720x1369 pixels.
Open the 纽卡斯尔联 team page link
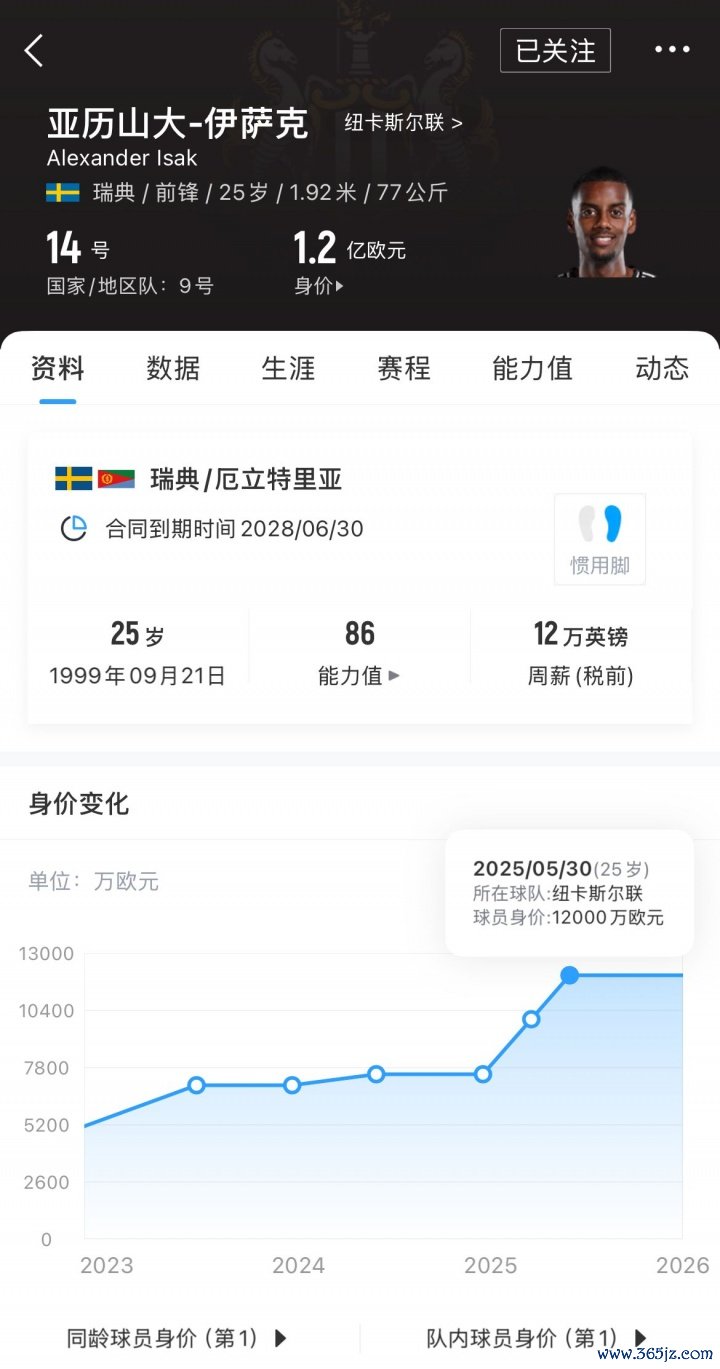pos(403,123)
